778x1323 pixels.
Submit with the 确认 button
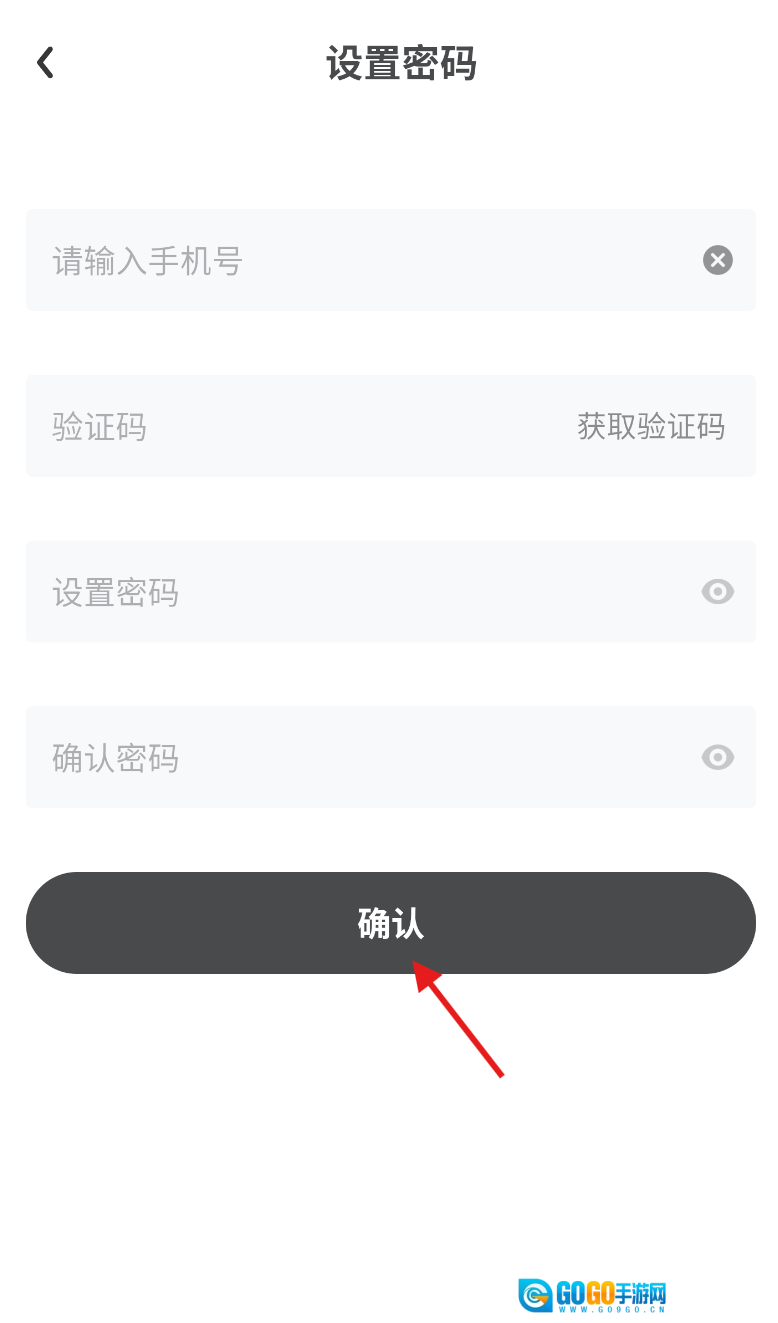[x=390, y=922]
